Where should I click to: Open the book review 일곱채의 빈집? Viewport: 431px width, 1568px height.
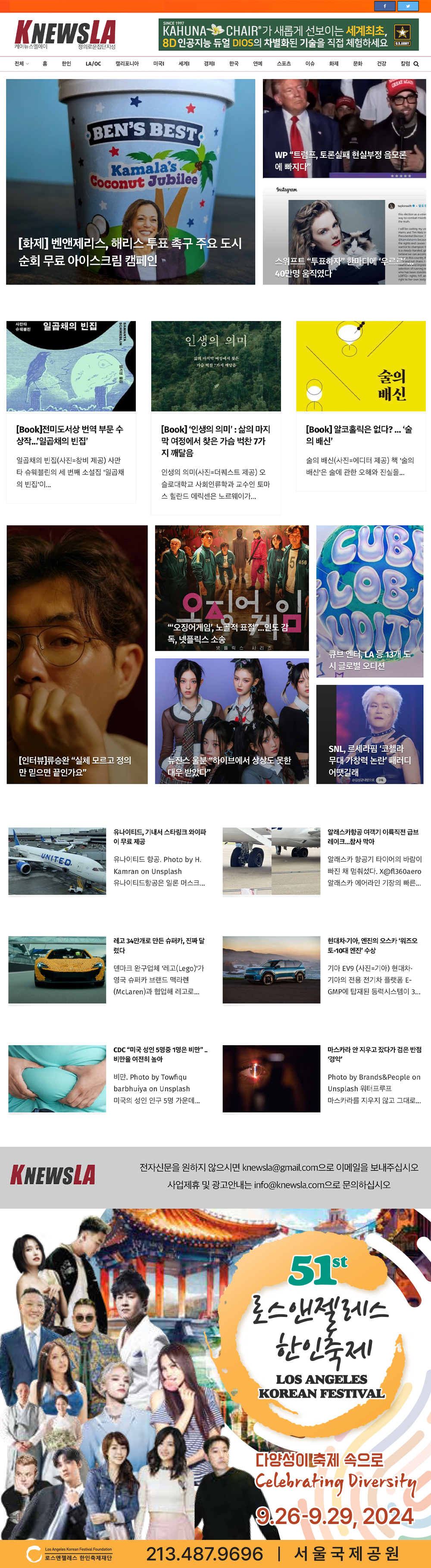tap(70, 435)
